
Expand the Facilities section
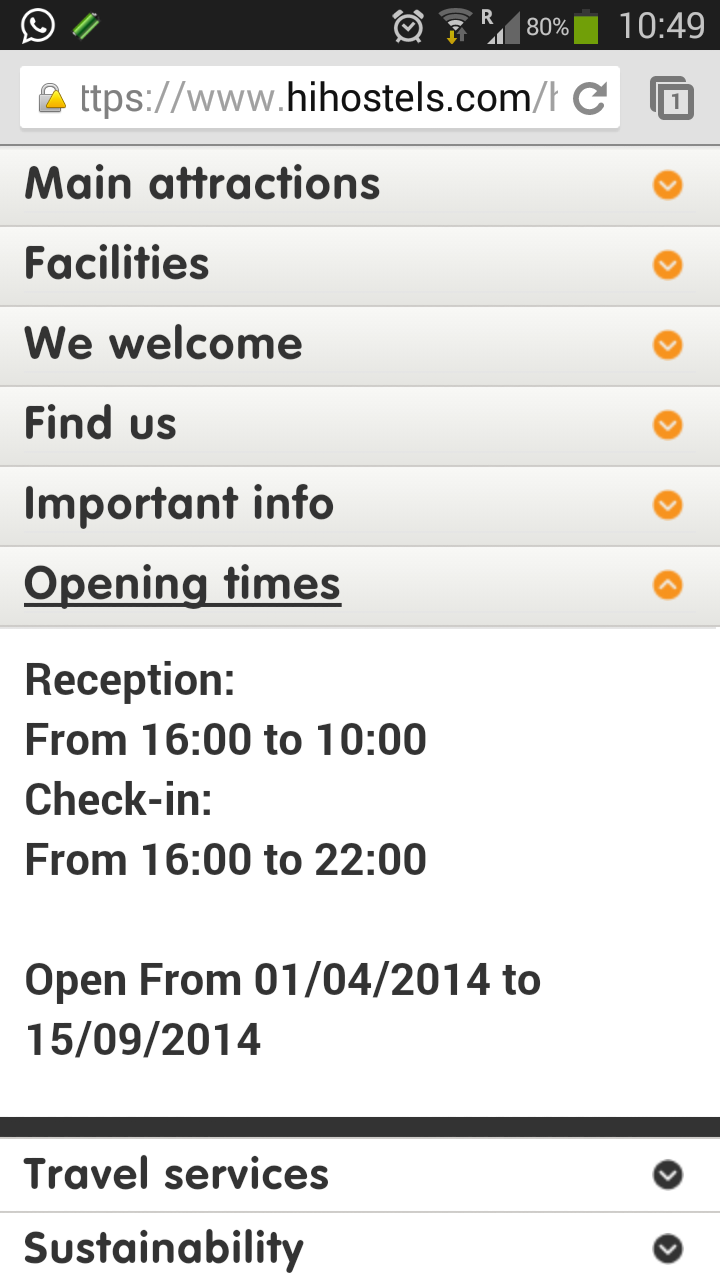[x=360, y=265]
